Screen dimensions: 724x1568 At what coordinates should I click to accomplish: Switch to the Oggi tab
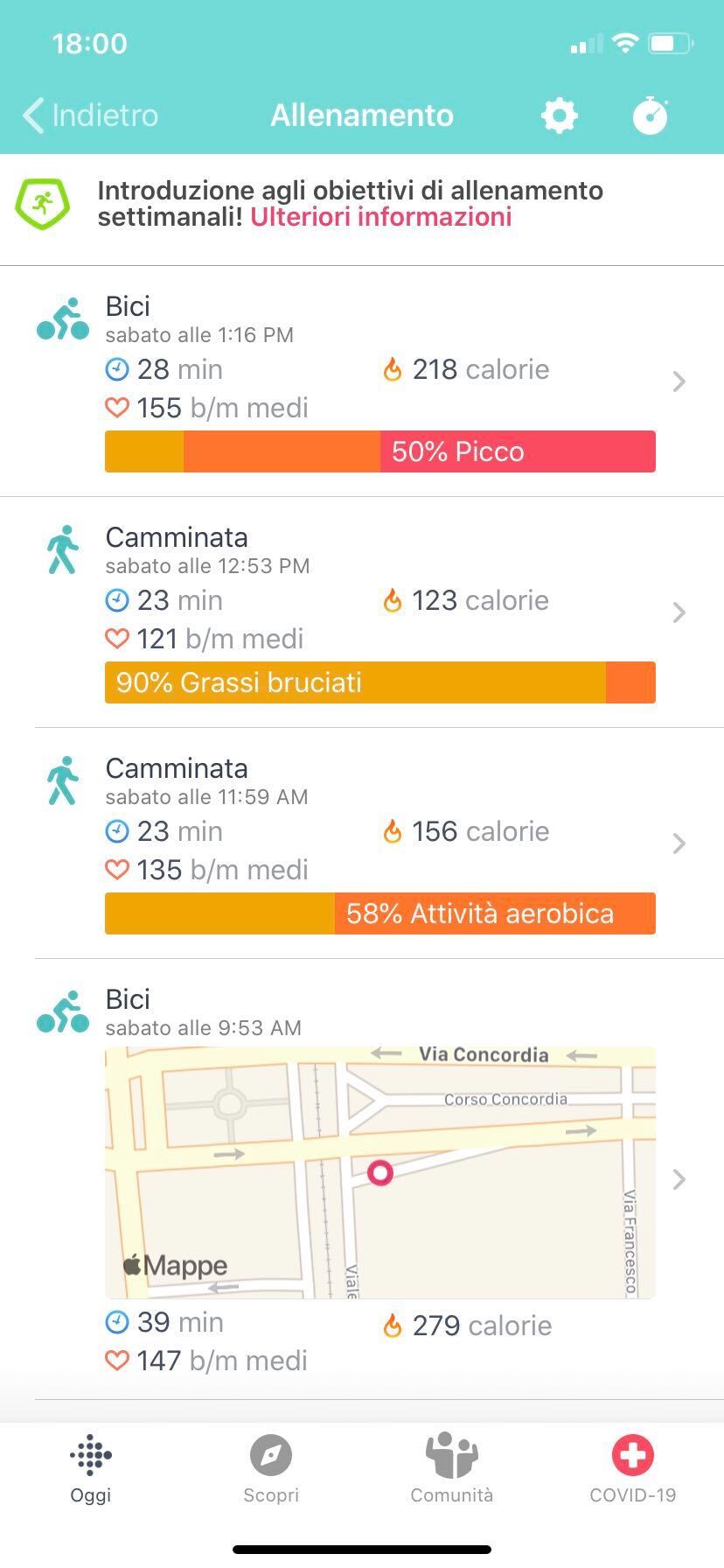click(x=91, y=1470)
